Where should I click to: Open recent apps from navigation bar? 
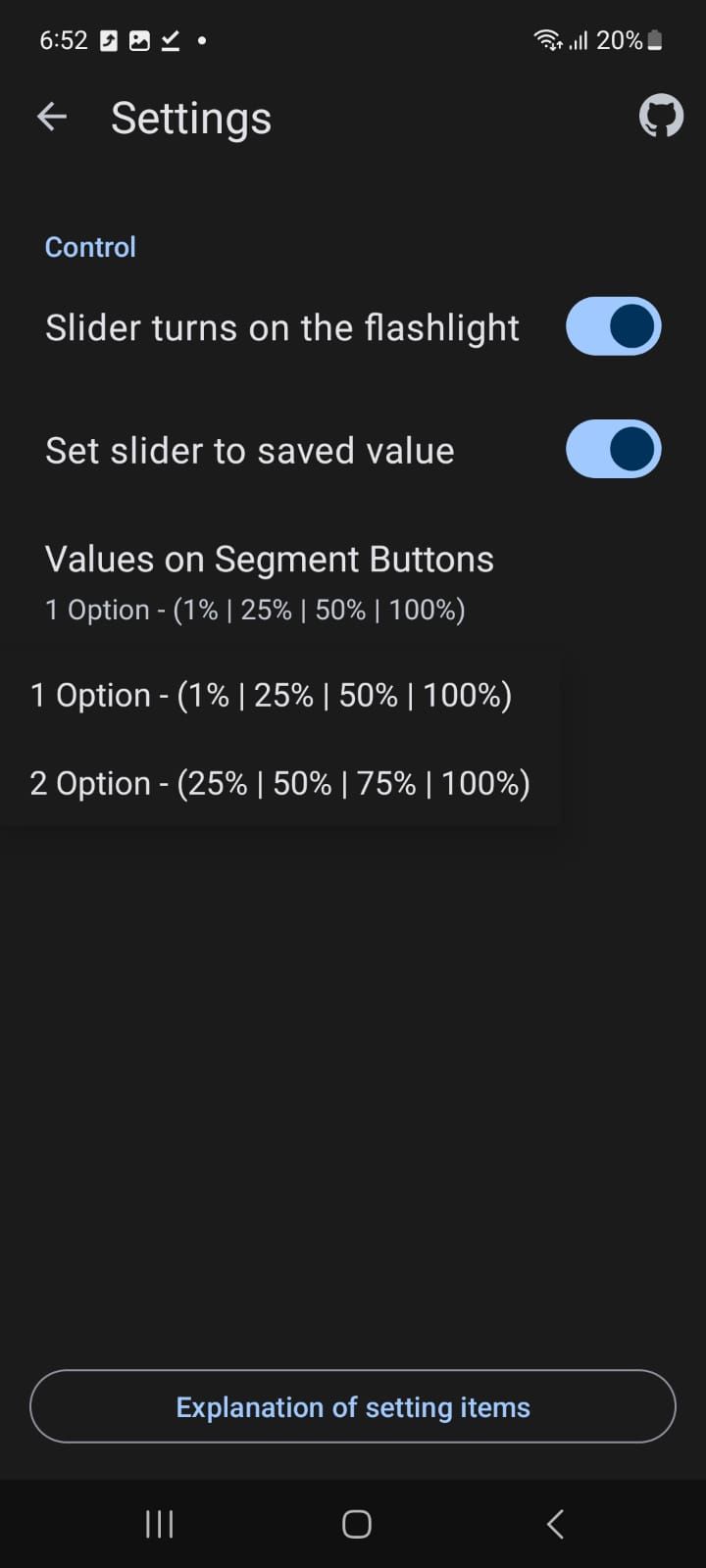(159, 1524)
